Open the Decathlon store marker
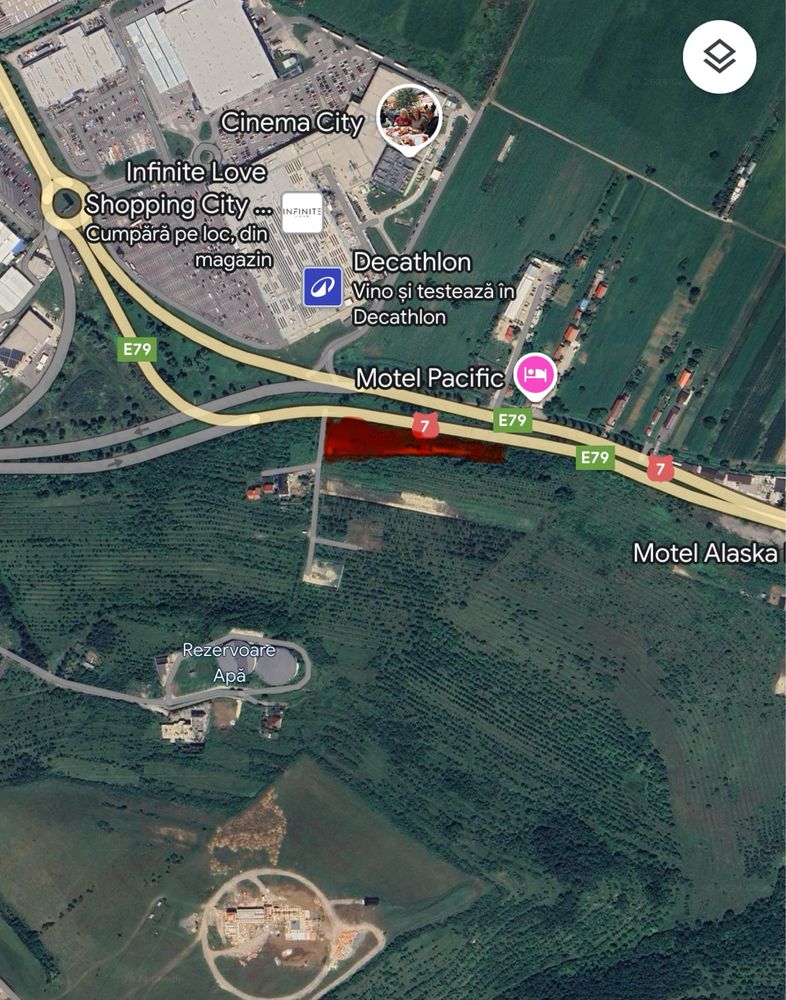 tap(323, 286)
